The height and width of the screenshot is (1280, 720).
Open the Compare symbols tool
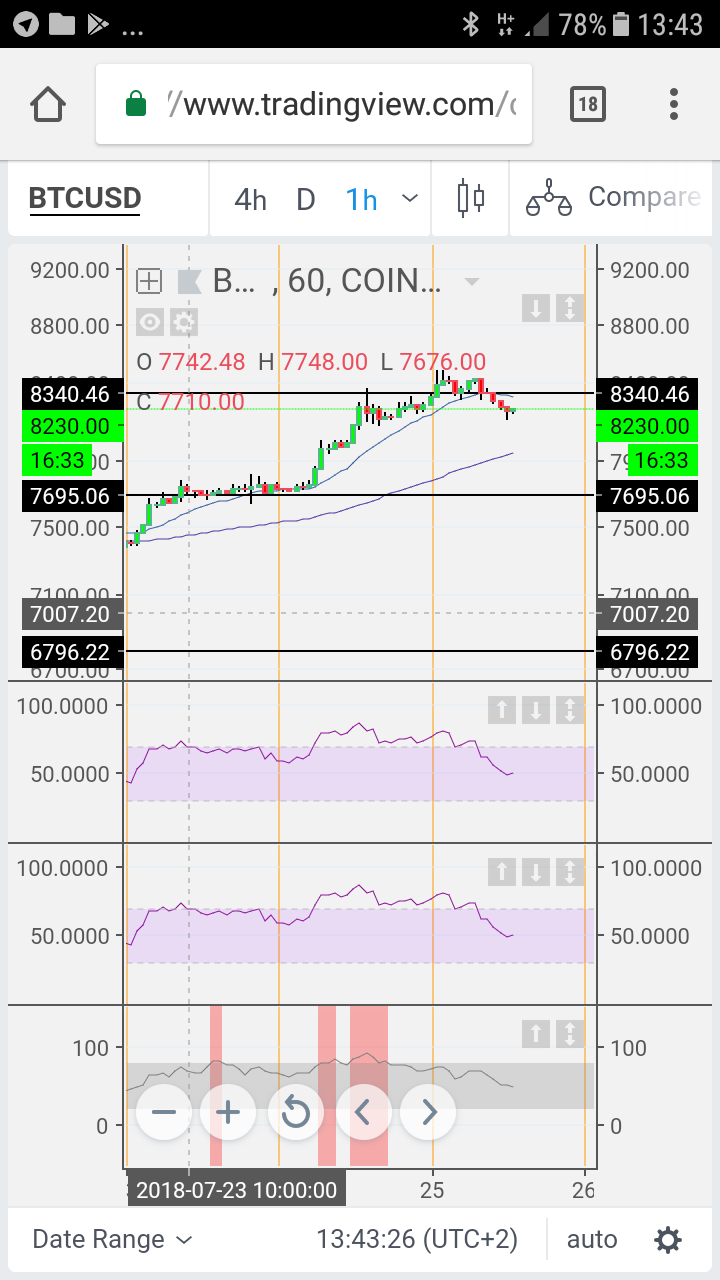tap(614, 198)
